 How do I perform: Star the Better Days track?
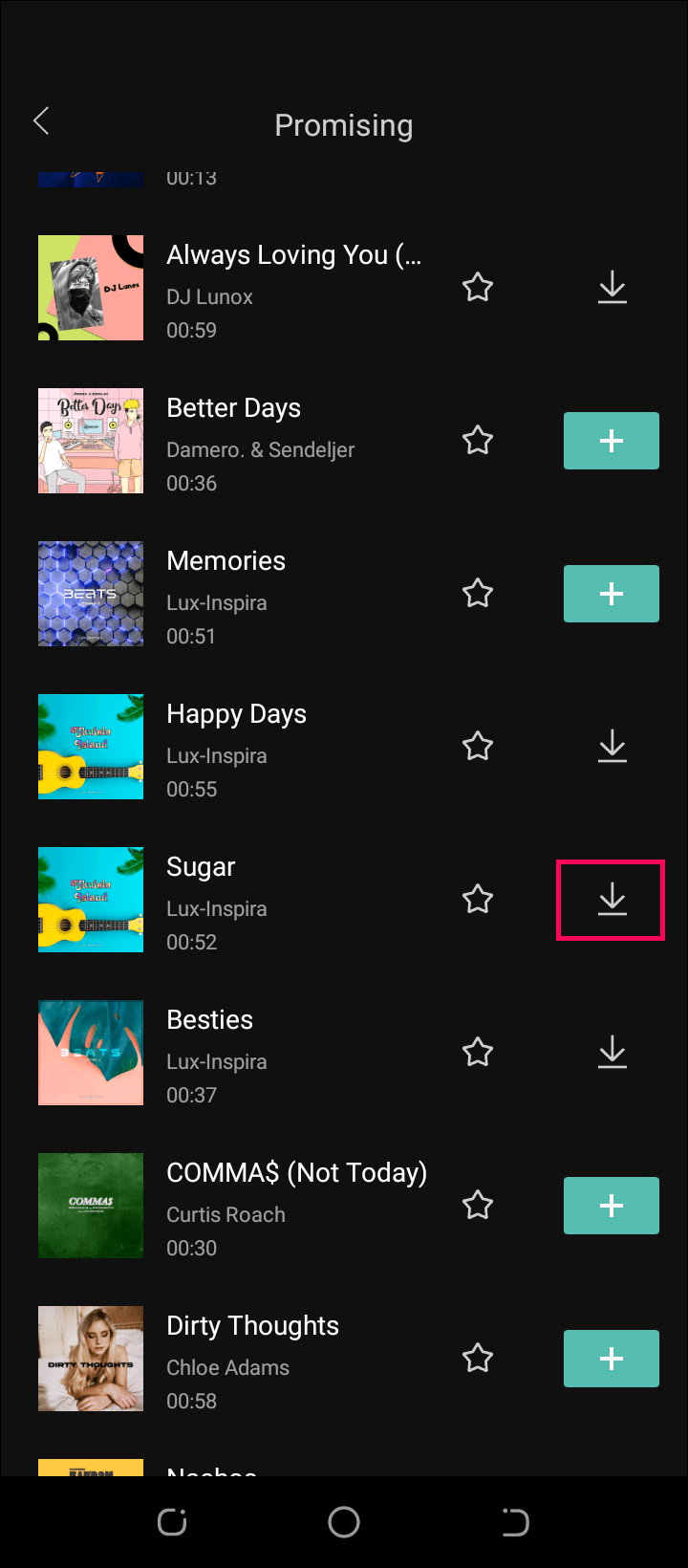click(x=478, y=441)
